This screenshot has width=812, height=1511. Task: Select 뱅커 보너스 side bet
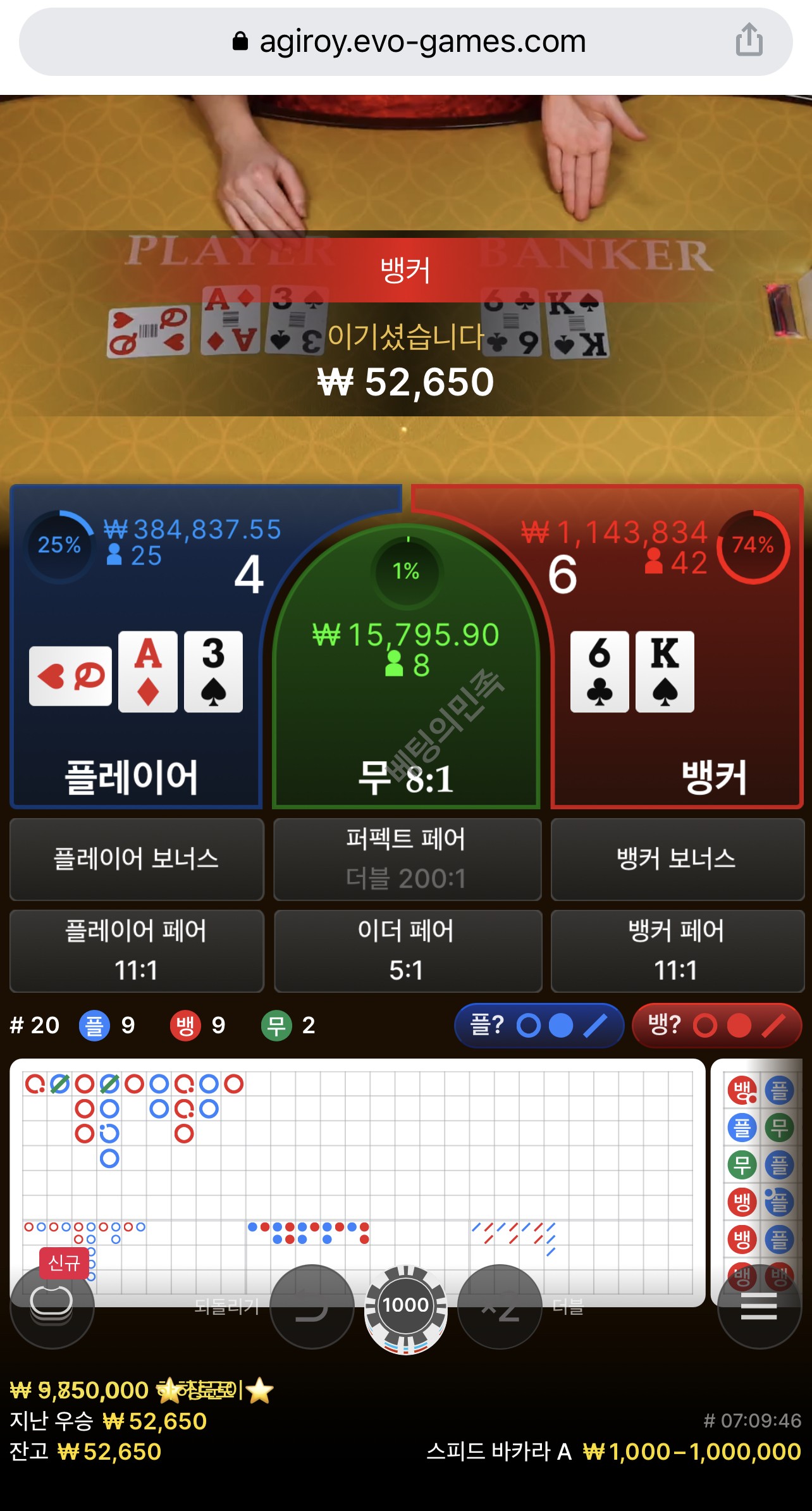677,859
